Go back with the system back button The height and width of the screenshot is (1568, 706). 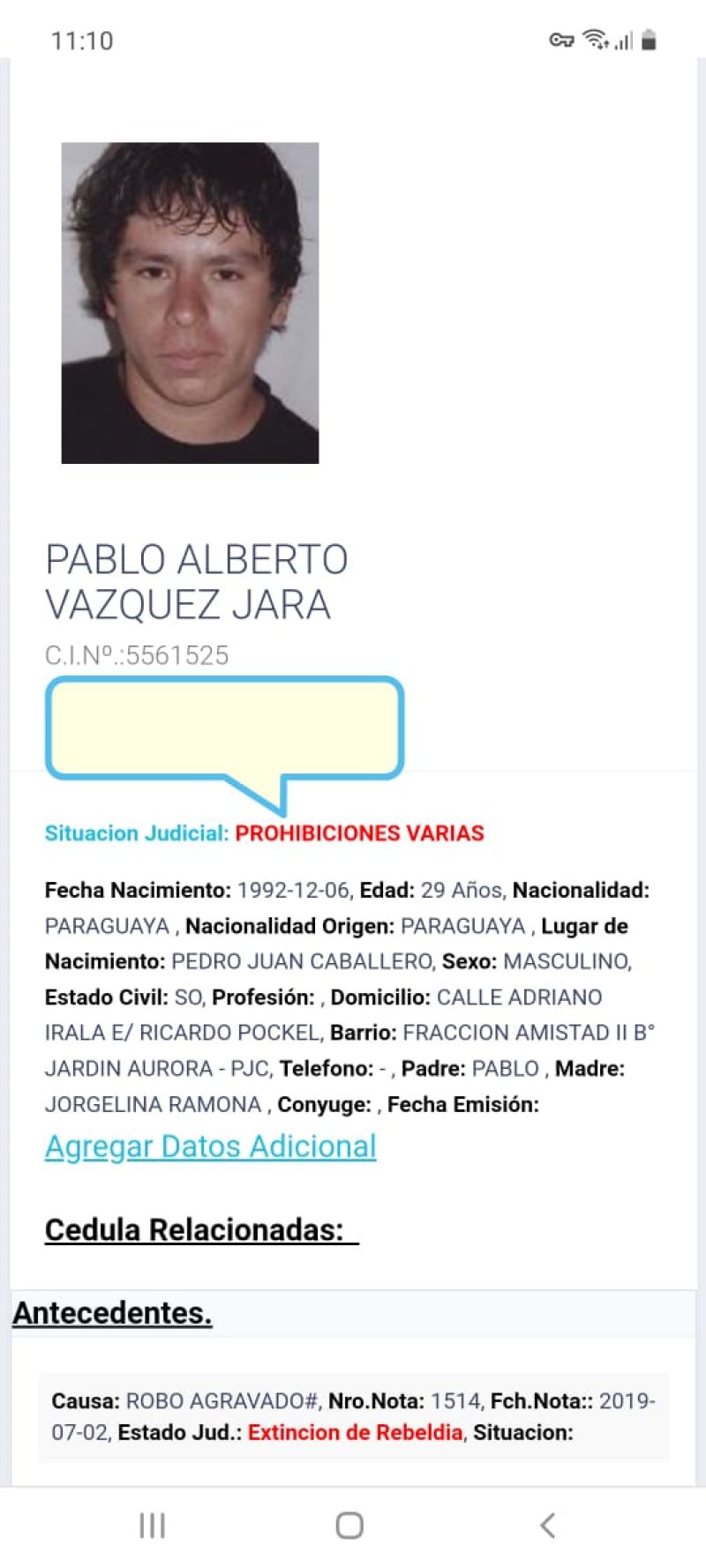pos(547,1526)
